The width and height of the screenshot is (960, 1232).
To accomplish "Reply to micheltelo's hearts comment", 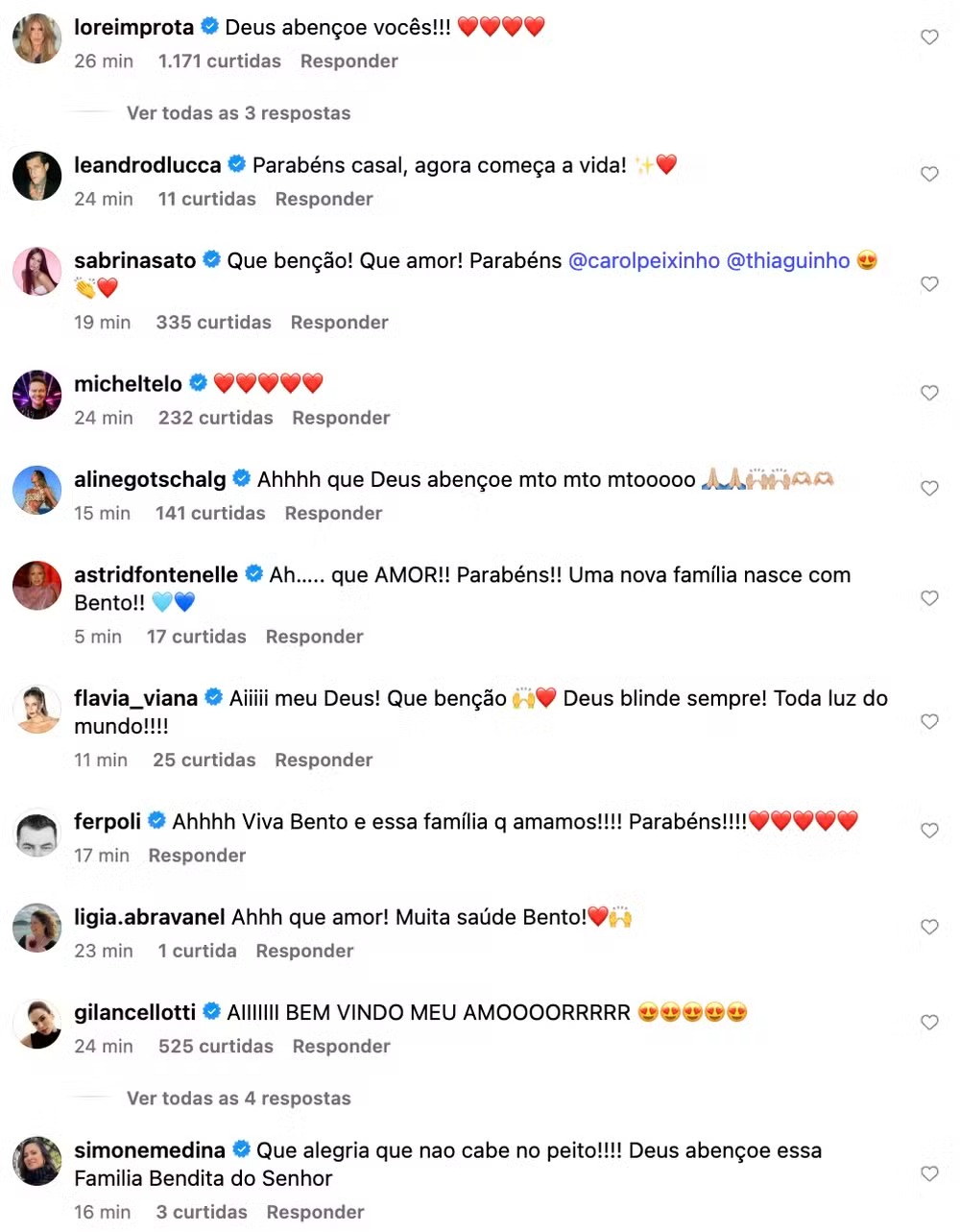I will pos(341,418).
